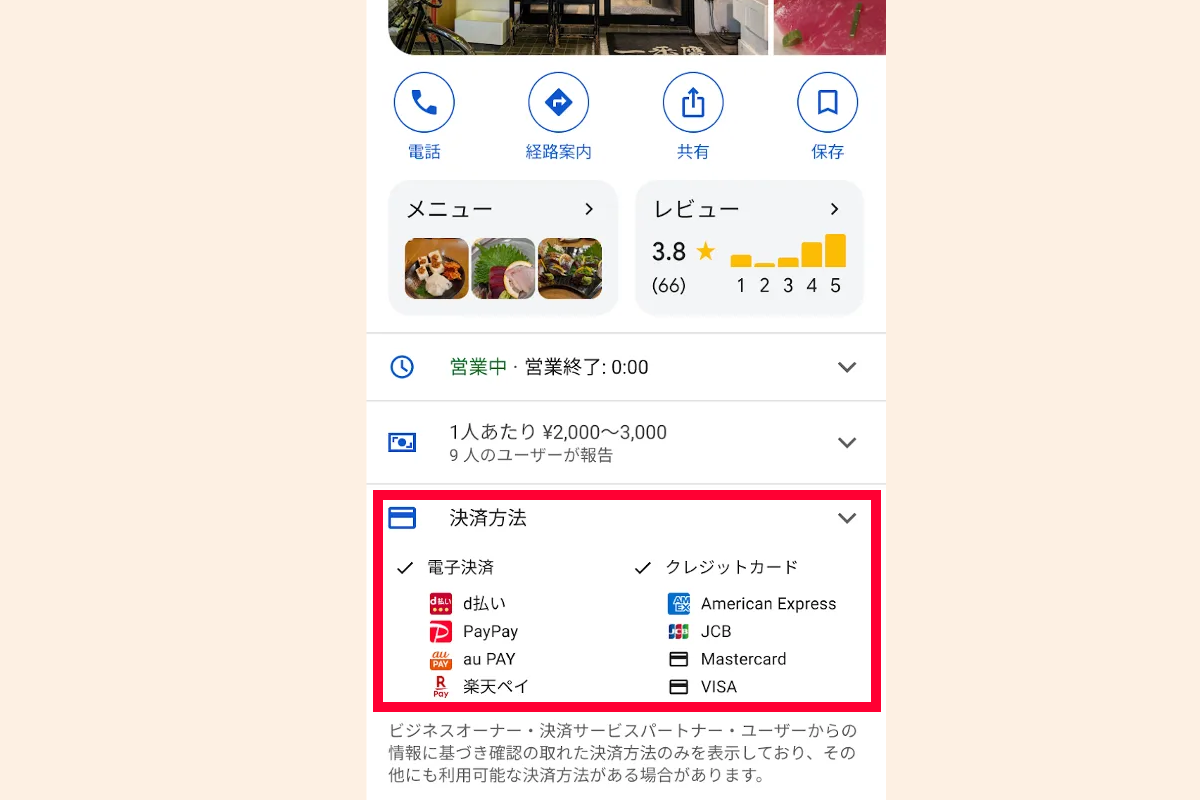The image size is (1200, 800).
Task: Expand the 営業中 opening hours row
Action: (846, 367)
